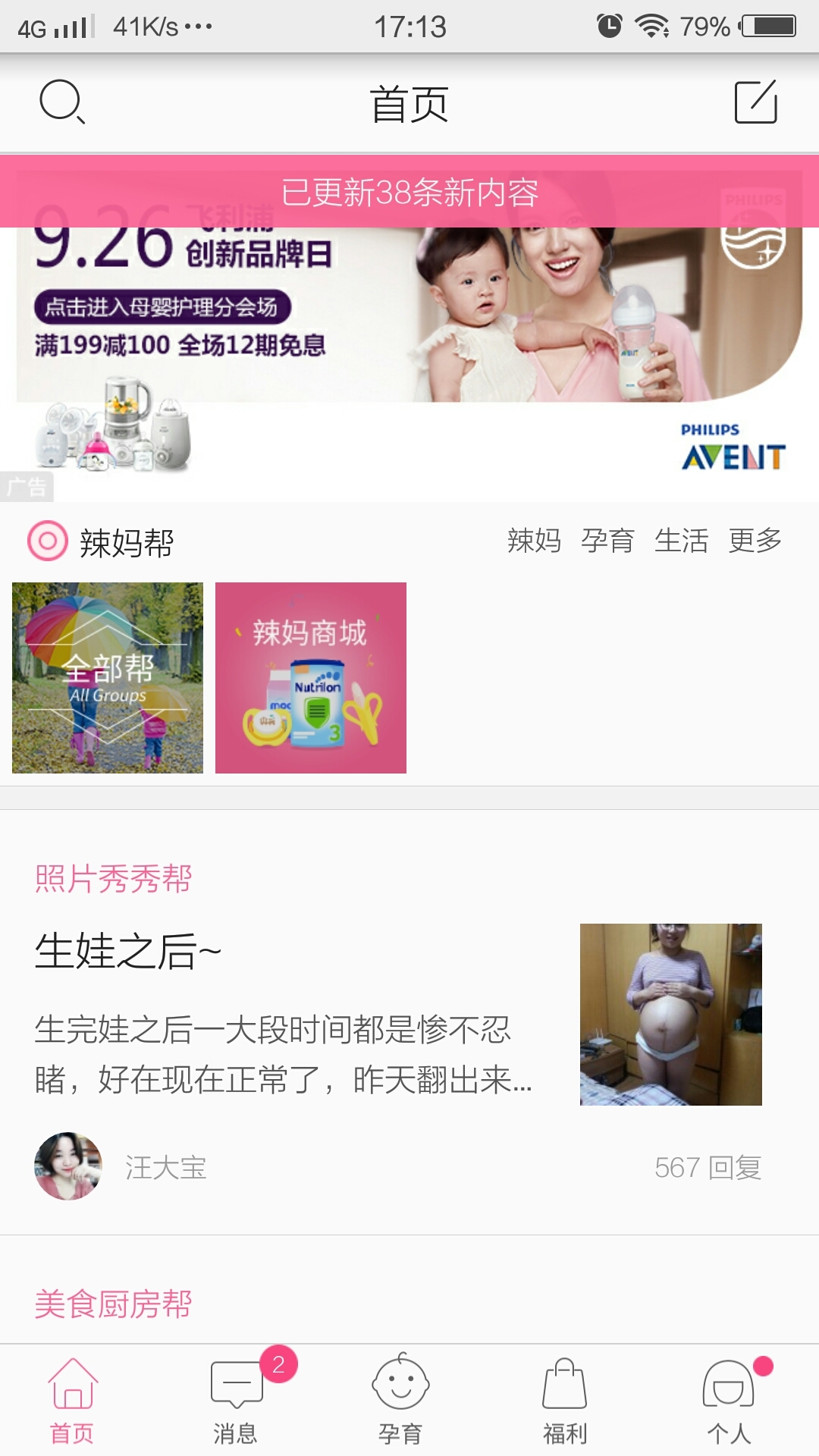The height and width of the screenshot is (1456, 819).
Task: Open the post 生娃之后~
Action: [129, 951]
